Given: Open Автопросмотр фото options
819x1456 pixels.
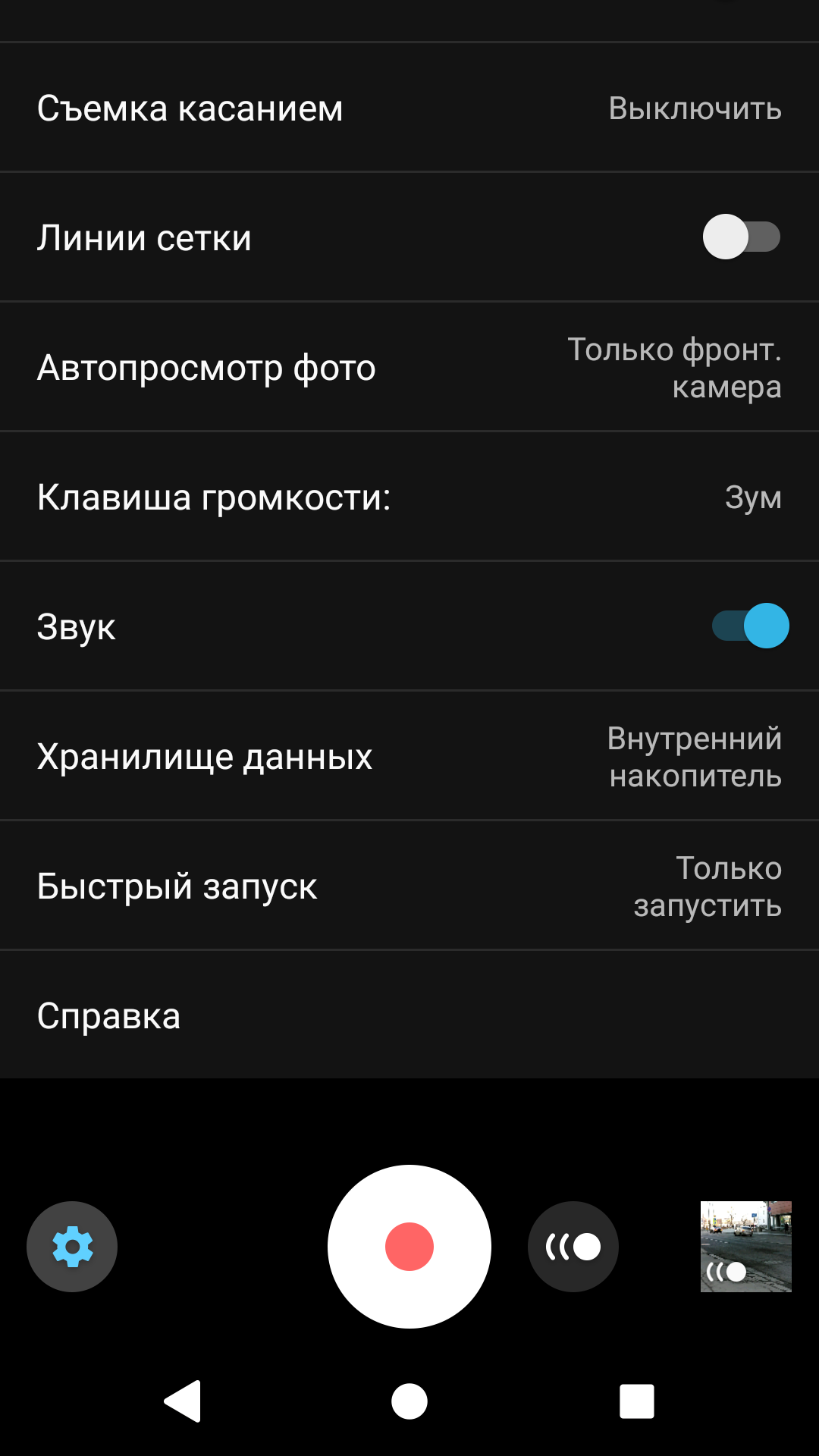Looking at the screenshot, I should (x=409, y=368).
